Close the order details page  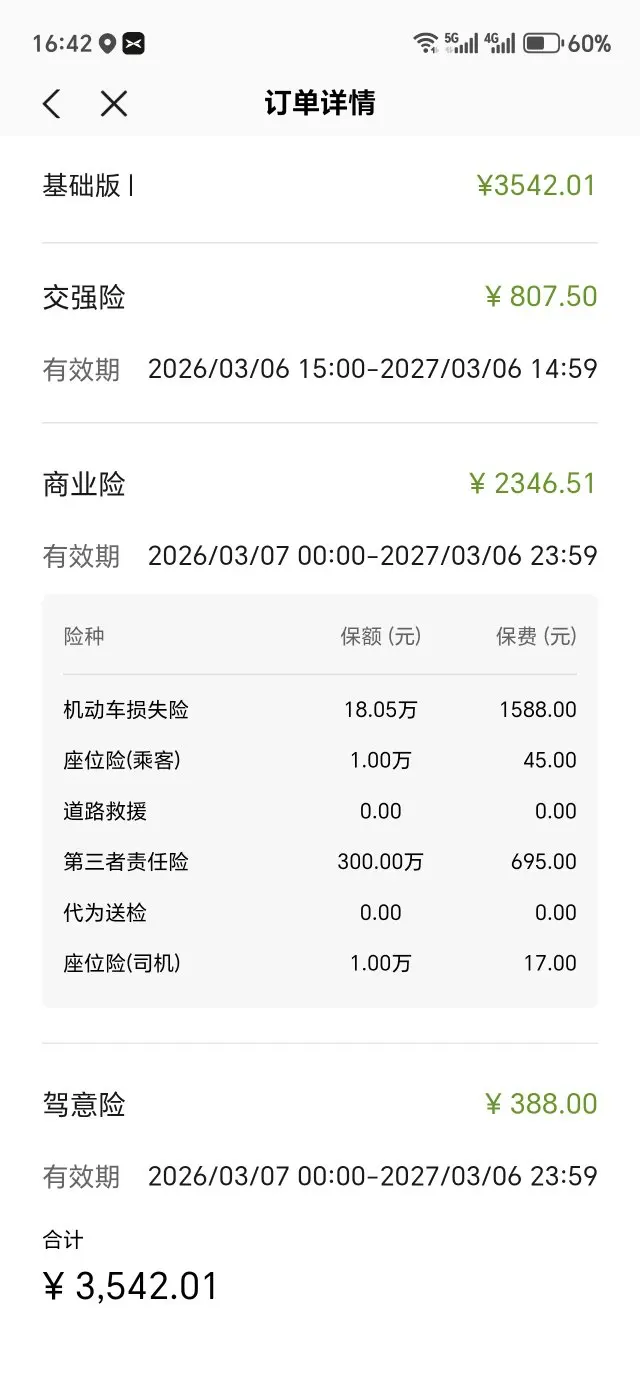pyautogui.click(x=114, y=103)
